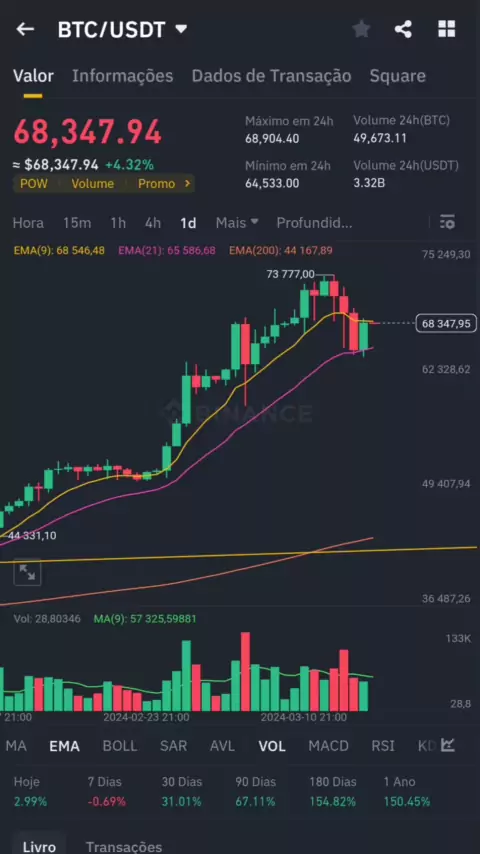Select the 4h chart interval
This screenshot has width=480, height=854.
(x=153, y=223)
